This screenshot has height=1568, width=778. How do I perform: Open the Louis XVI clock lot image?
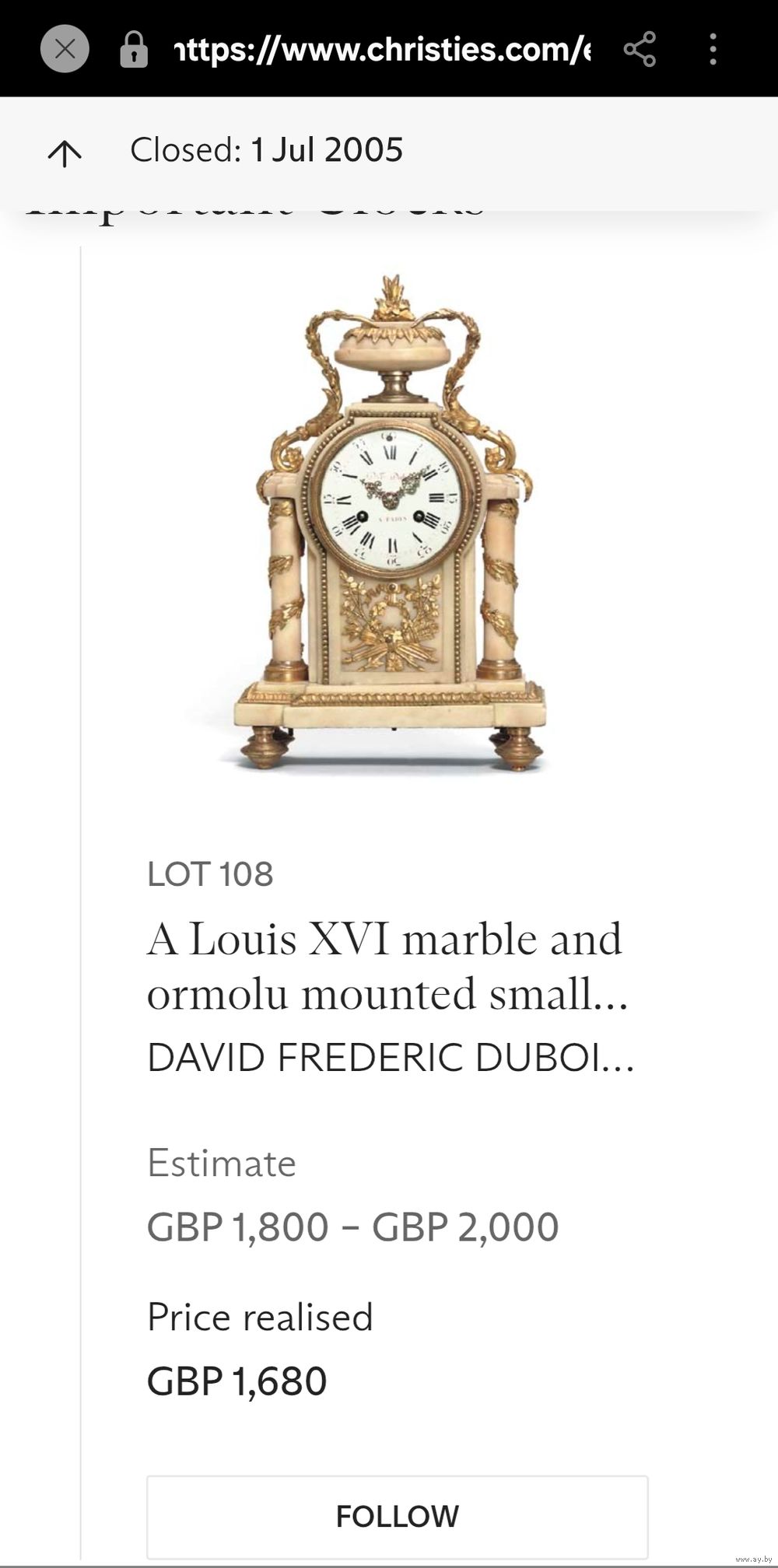tap(393, 523)
